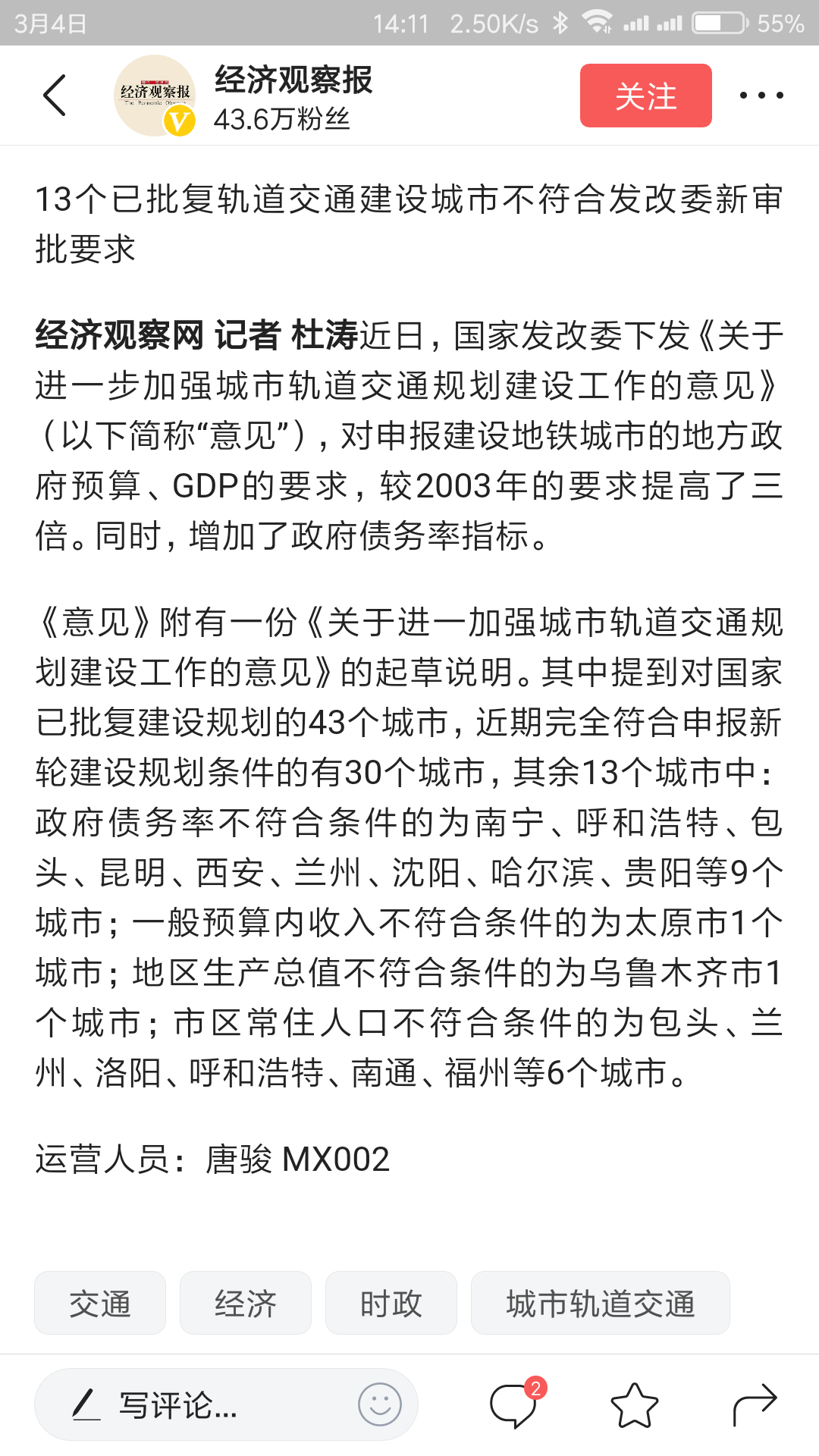Open the 时政 tag

391,1303
